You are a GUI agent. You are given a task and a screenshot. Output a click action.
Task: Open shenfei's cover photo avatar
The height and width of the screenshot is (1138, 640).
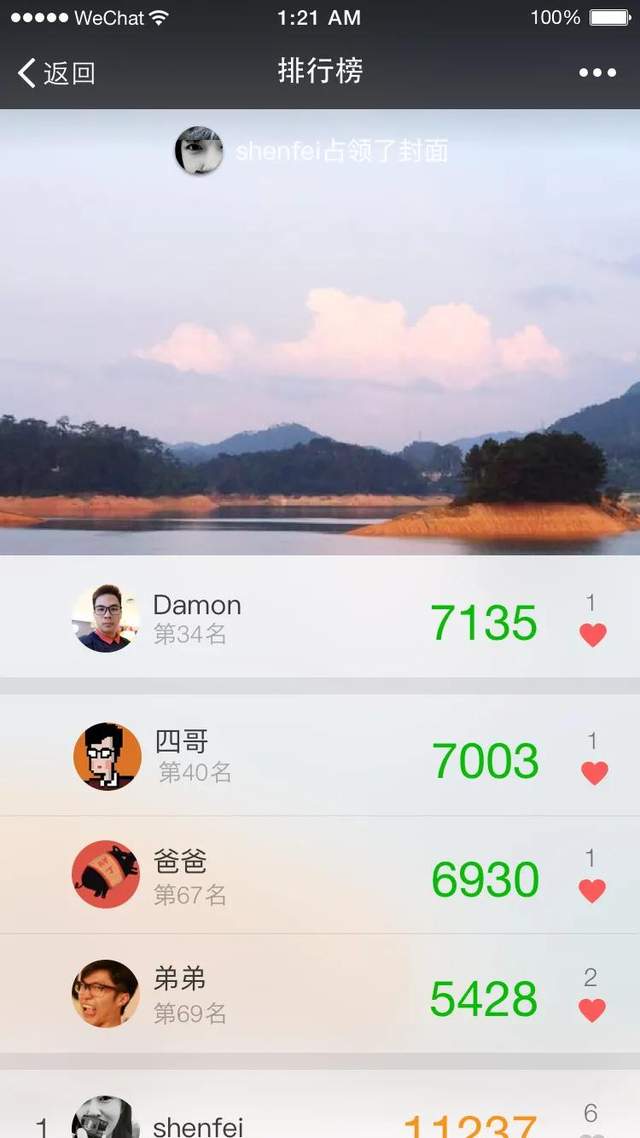tap(199, 151)
